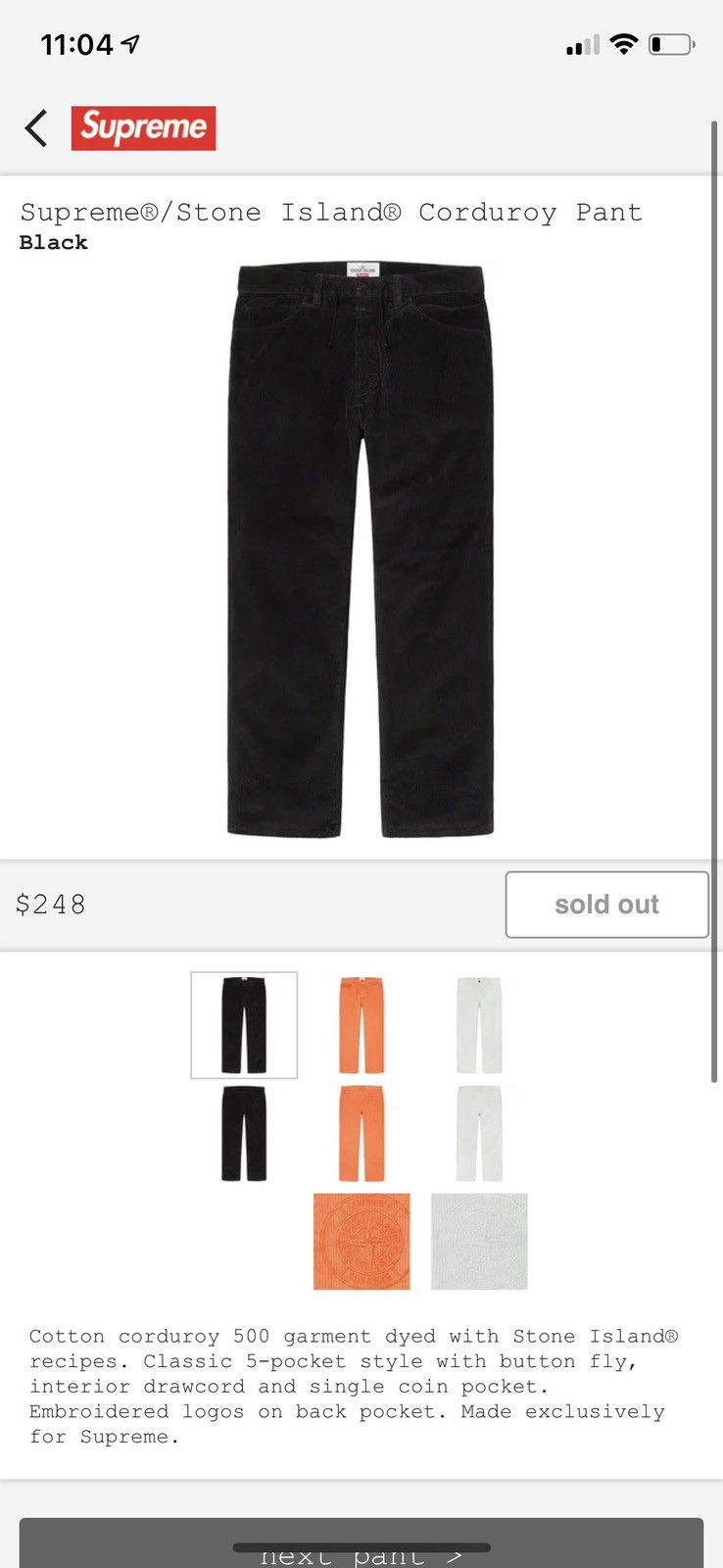Select the top white pant thumbnail
Viewport: 723px width, 1568px height.
tap(479, 1025)
